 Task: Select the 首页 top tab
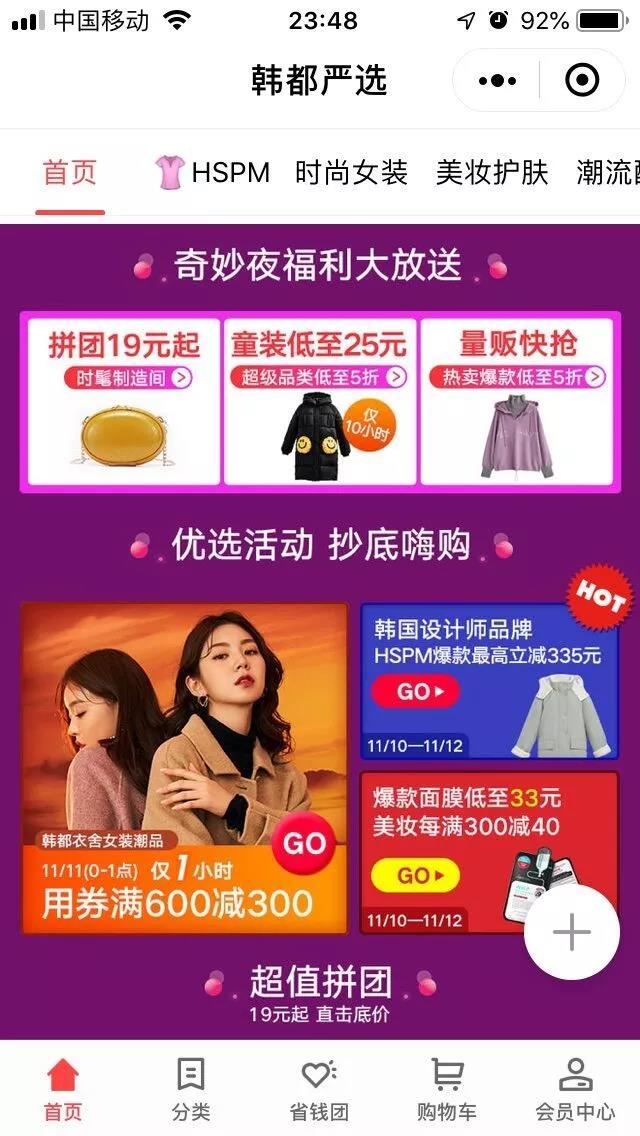(x=70, y=172)
